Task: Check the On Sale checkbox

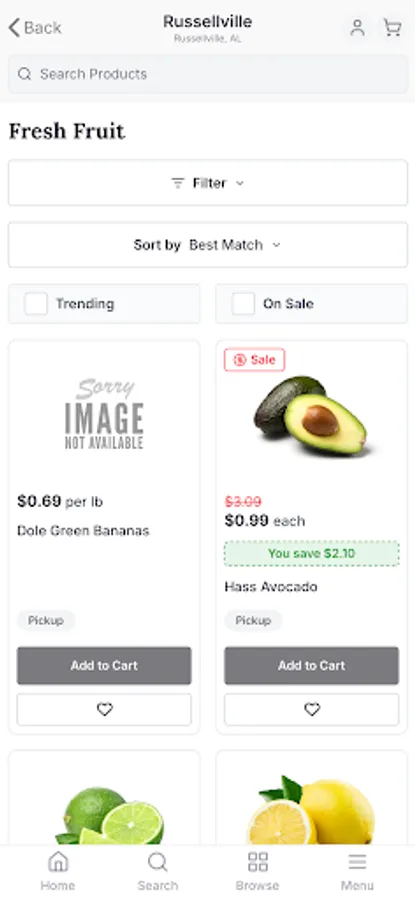Action: click(x=243, y=304)
